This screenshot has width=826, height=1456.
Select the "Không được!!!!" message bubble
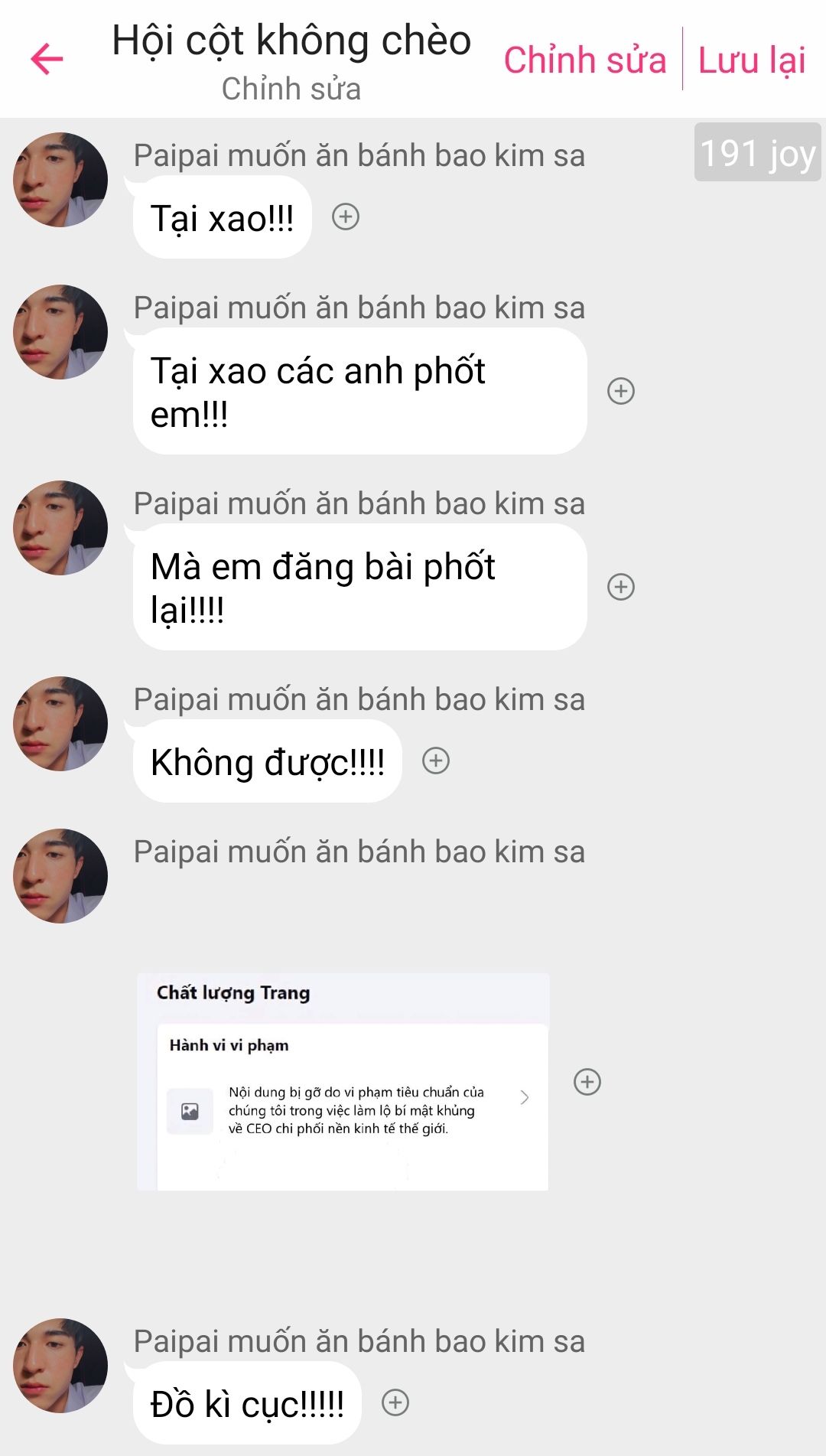(267, 762)
